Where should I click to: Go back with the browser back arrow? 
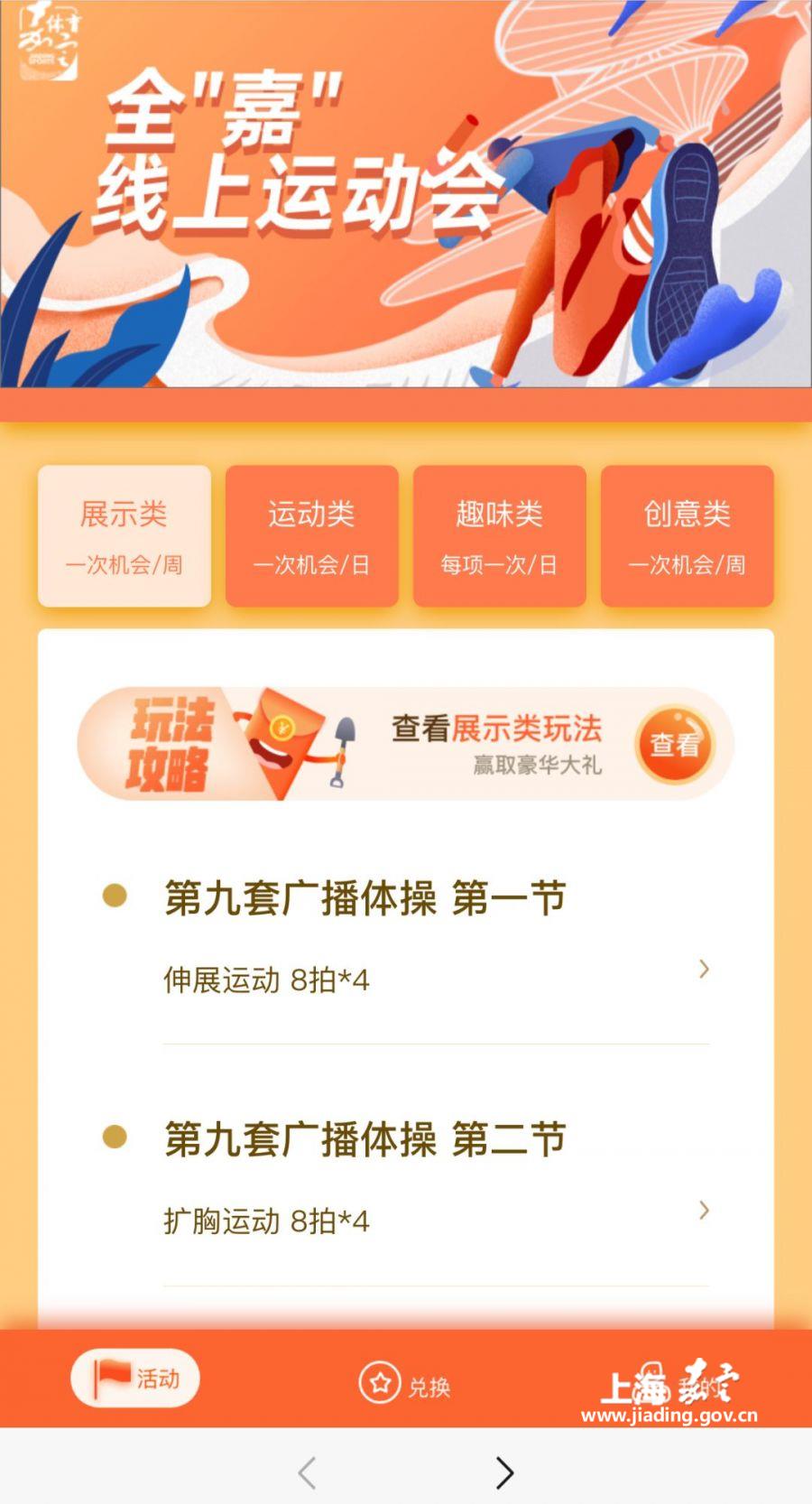click(307, 1472)
